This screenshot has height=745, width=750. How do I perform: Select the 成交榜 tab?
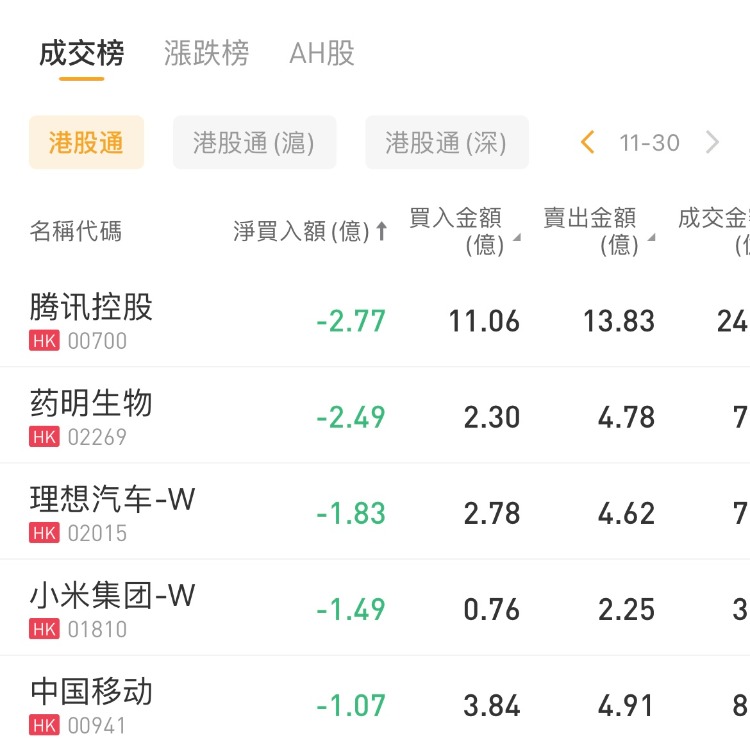pos(81,53)
